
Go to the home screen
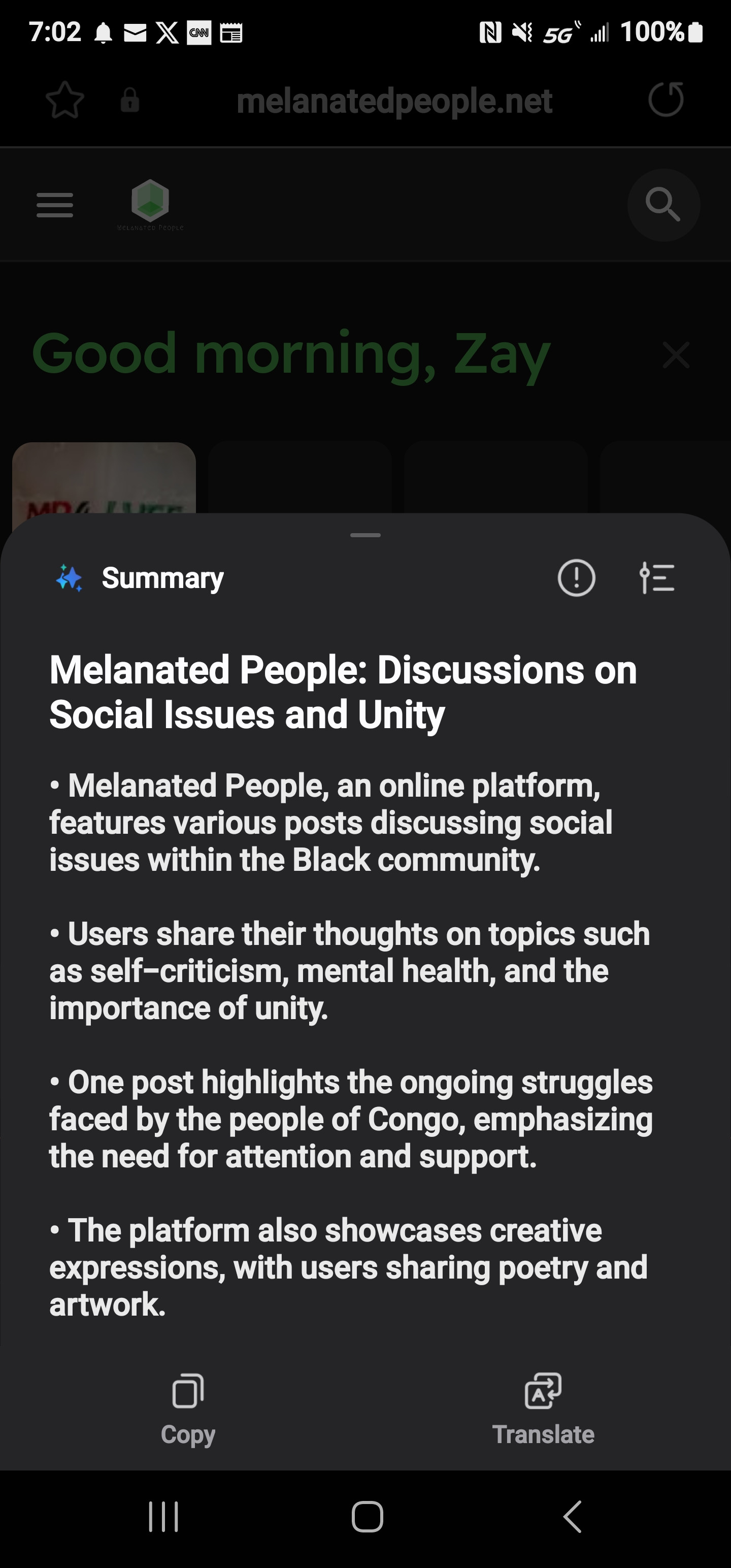(367, 1516)
